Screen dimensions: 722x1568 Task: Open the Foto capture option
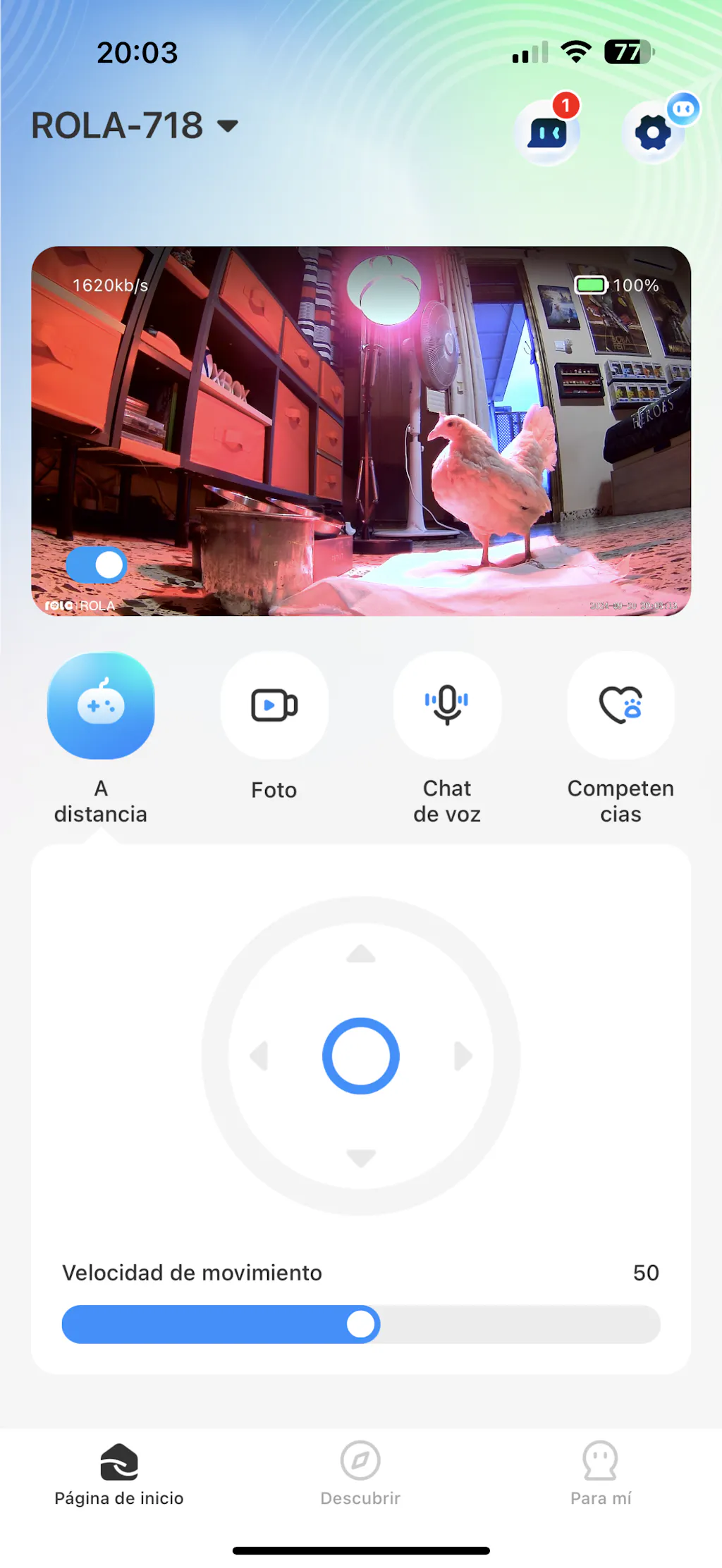pyautogui.click(x=274, y=705)
